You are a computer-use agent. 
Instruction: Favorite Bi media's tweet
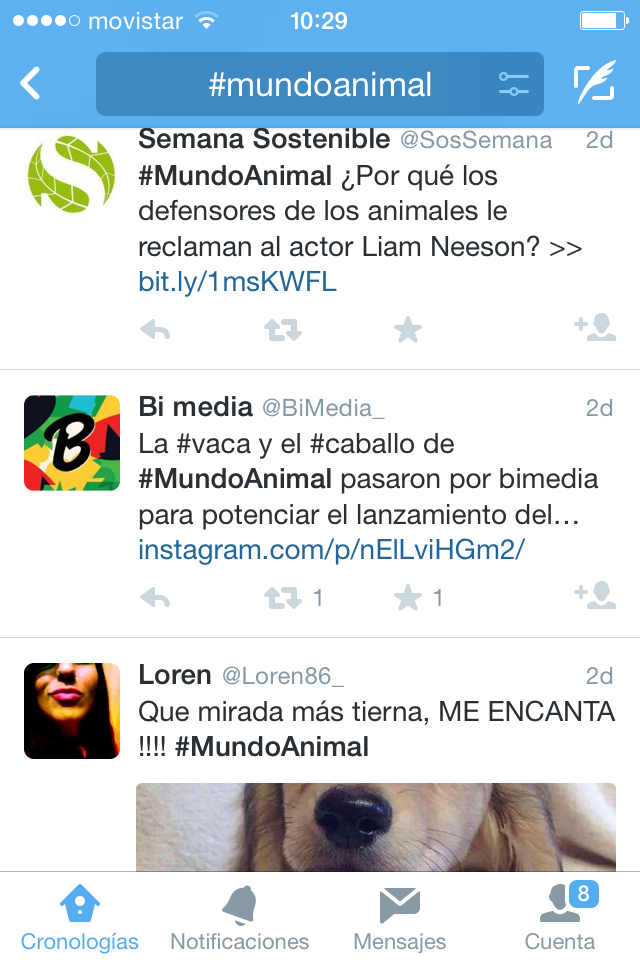[x=407, y=598]
